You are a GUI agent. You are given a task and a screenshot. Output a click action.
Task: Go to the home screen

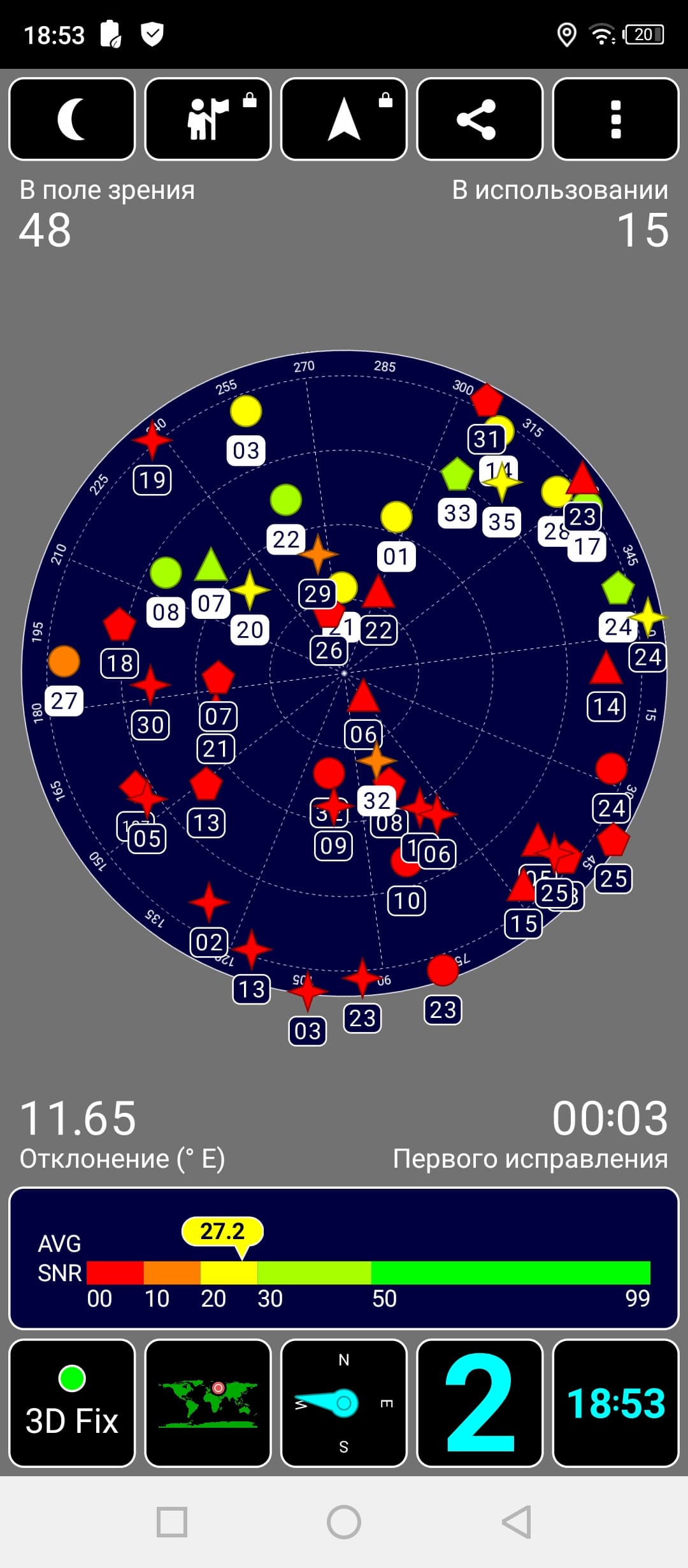coord(344,1522)
